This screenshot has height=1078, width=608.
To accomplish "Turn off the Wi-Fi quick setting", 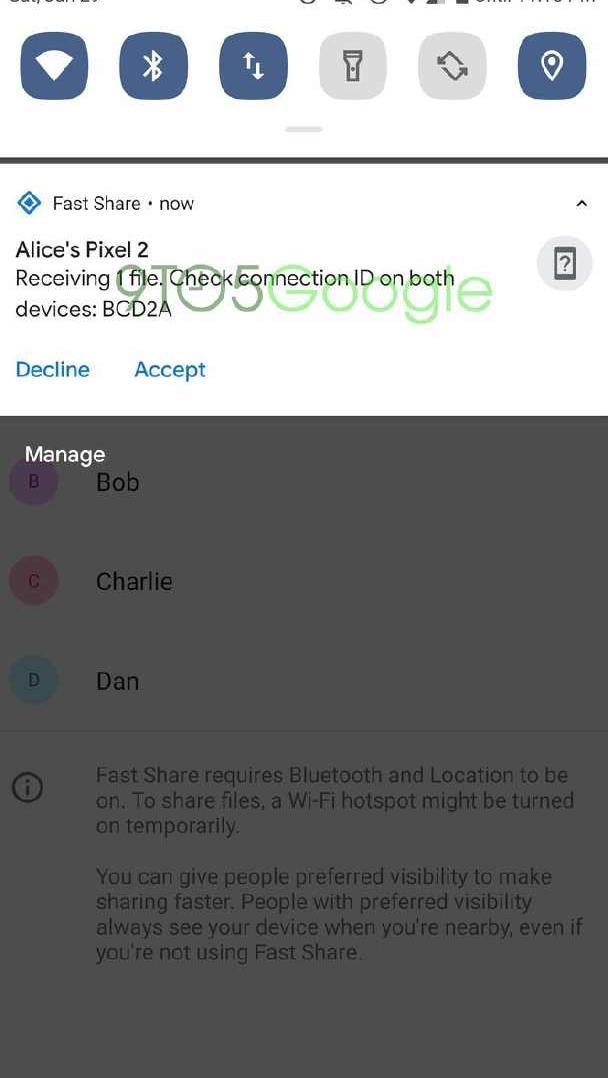I will pyautogui.click(x=54, y=66).
